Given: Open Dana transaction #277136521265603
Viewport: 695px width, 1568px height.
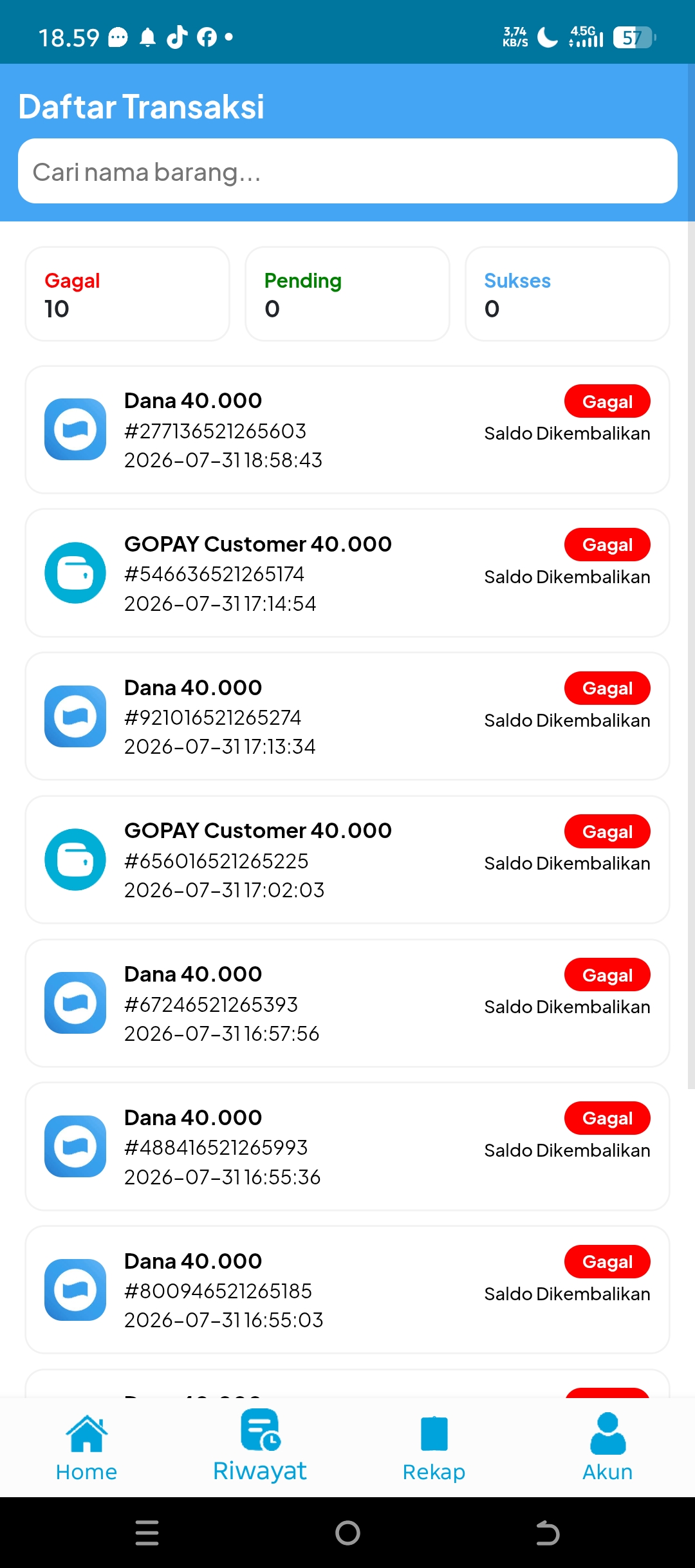Looking at the screenshot, I should coord(347,430).
